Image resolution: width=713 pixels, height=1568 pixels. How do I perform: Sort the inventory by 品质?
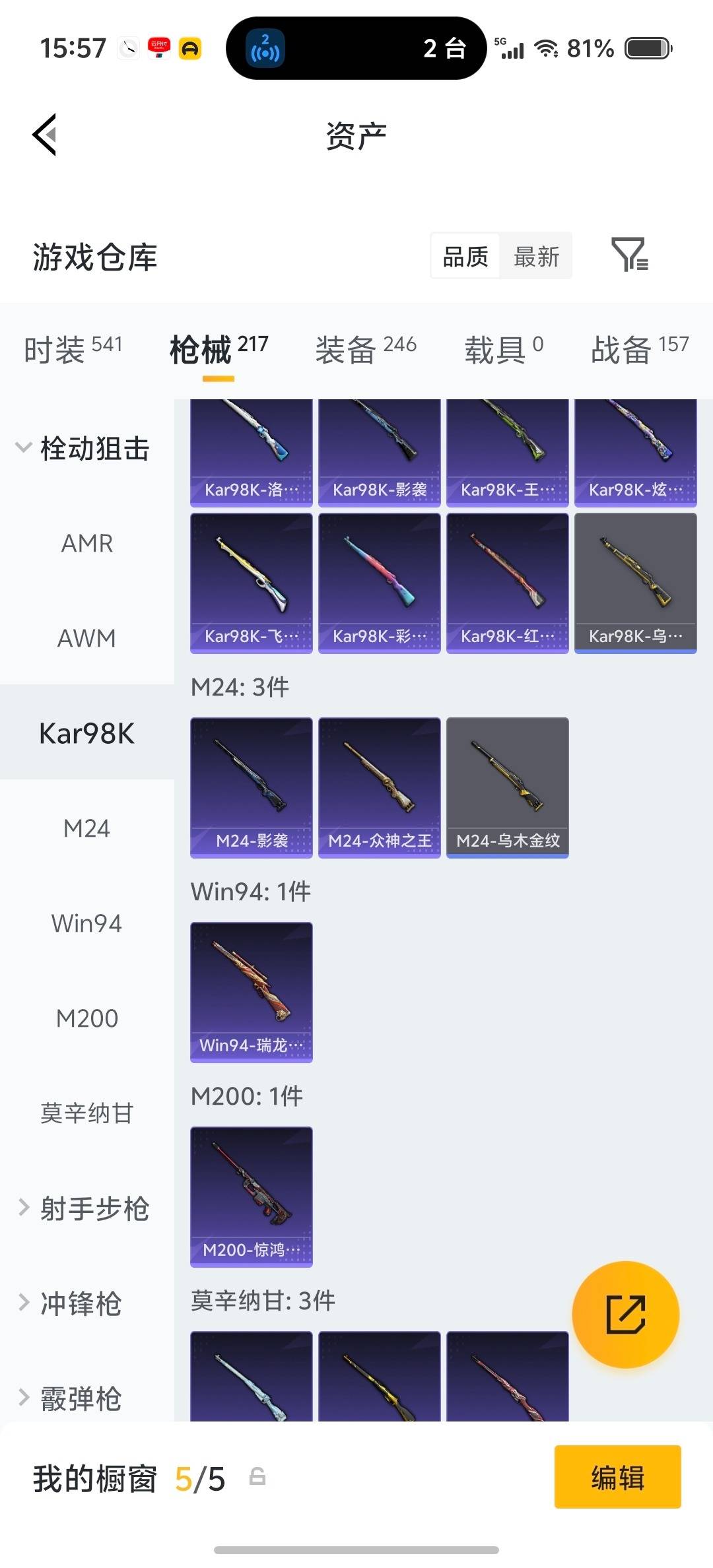(x=465, y=256)
